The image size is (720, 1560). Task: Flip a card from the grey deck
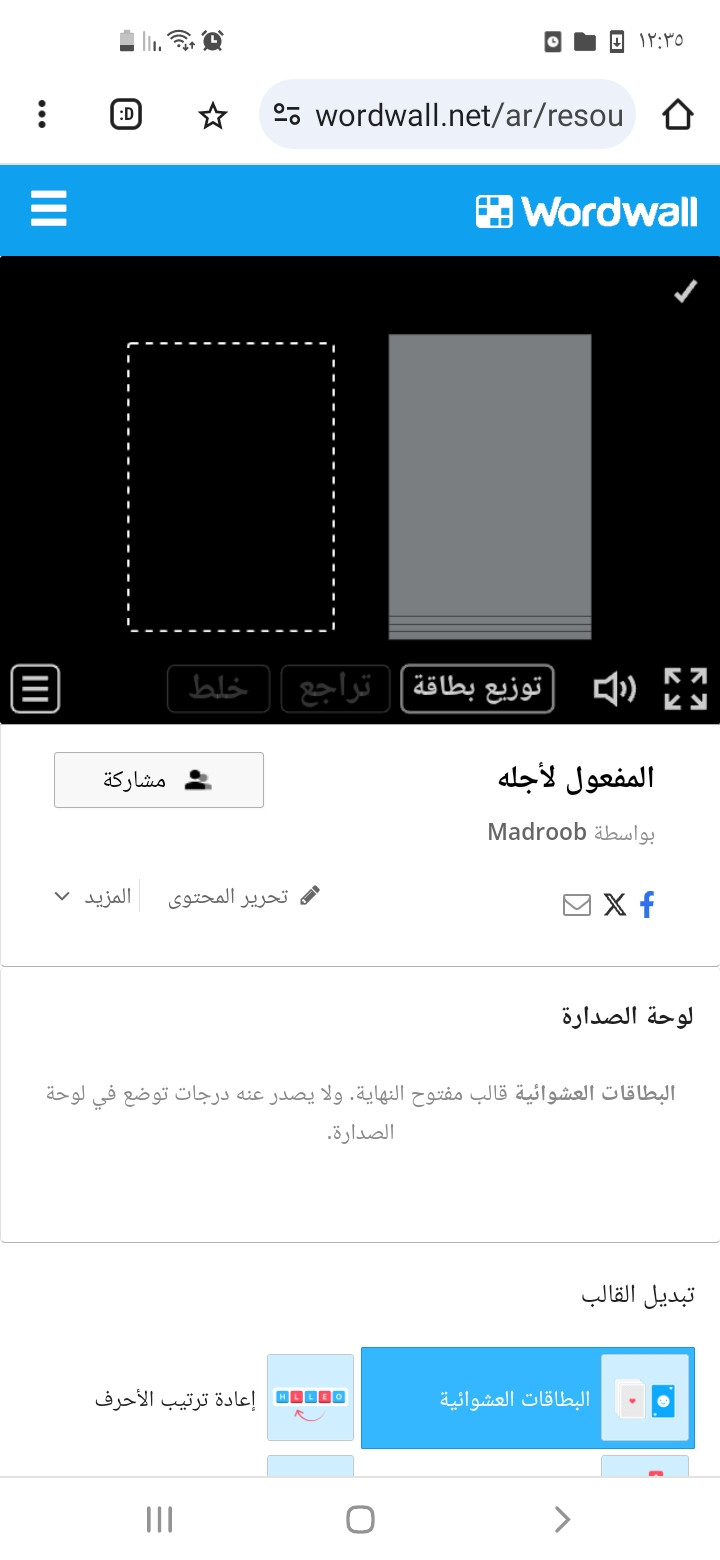pos(490,486)
